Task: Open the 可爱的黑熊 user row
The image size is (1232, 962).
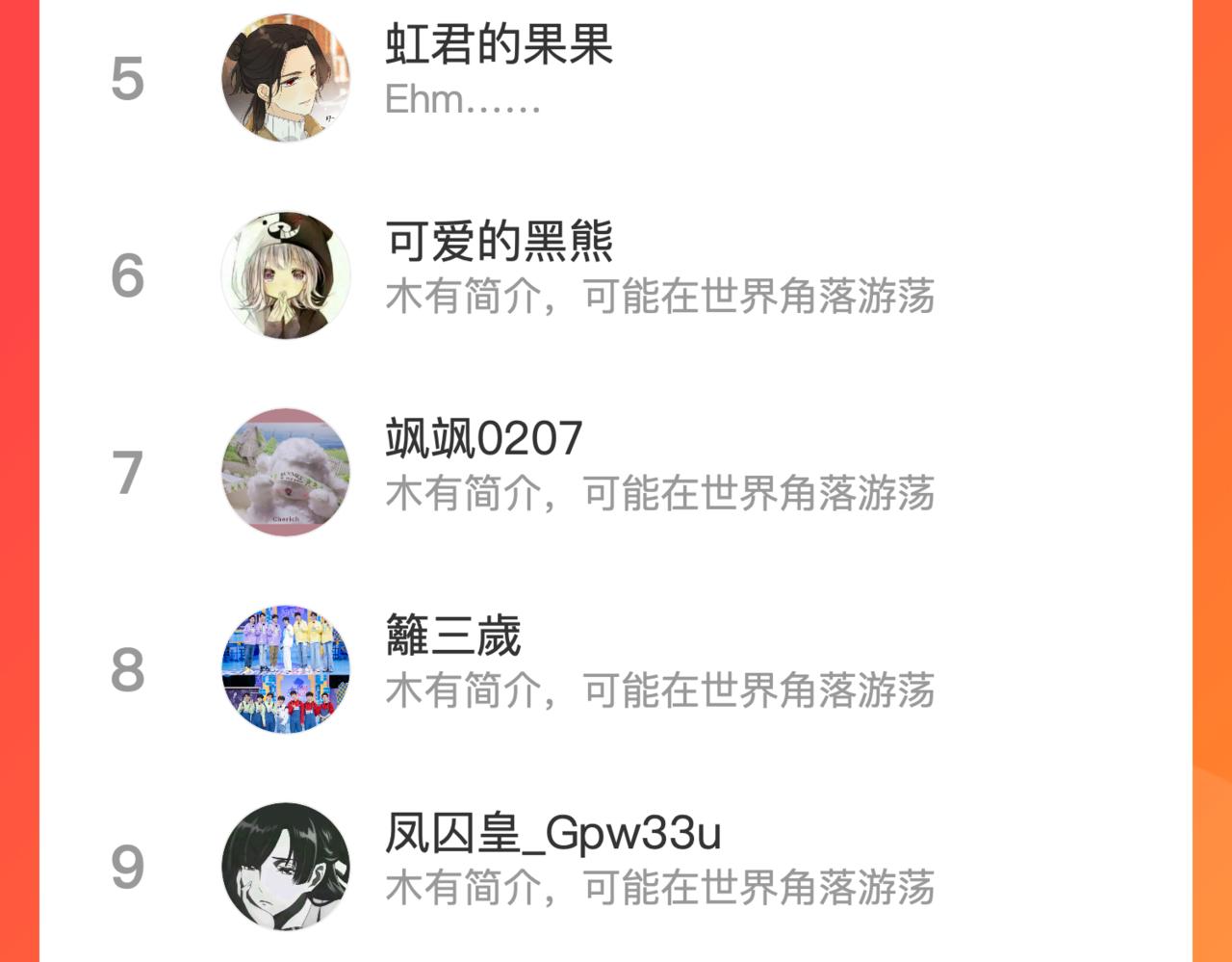Action: (616, 275)
